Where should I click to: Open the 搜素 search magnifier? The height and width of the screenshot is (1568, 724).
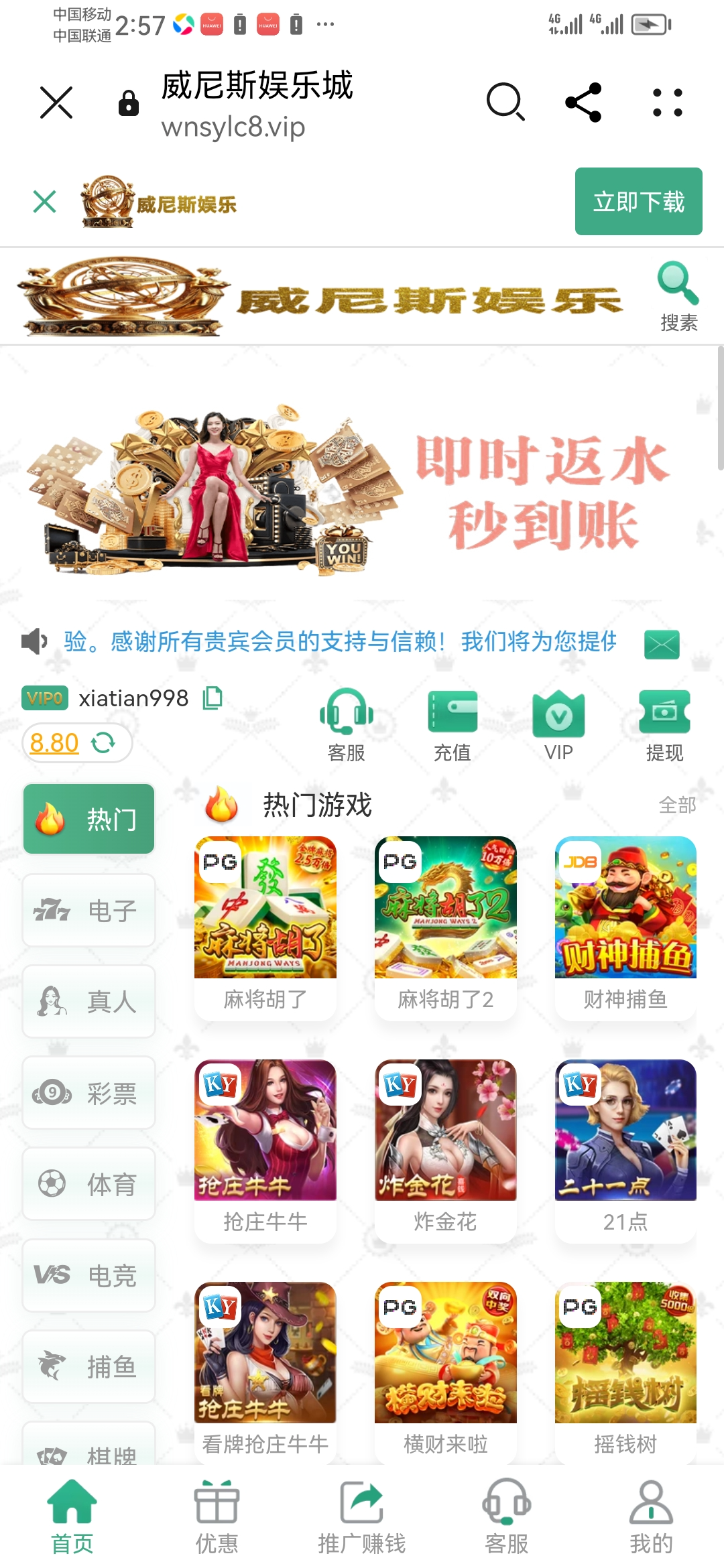(x=678, y=295)
